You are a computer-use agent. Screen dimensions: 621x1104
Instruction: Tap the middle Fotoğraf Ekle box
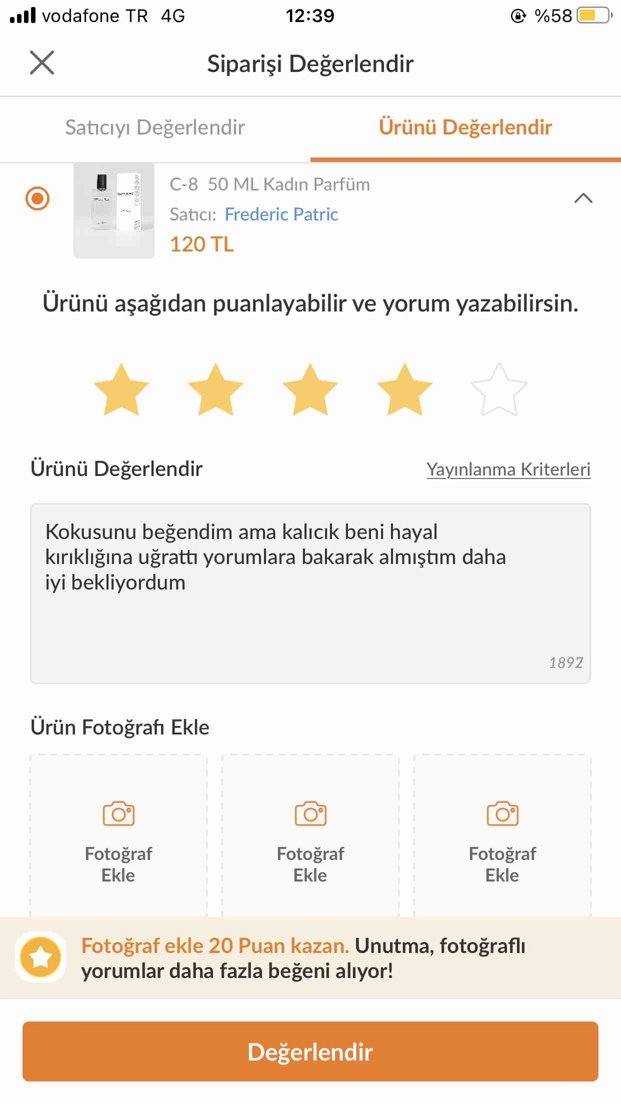point(310,836)
